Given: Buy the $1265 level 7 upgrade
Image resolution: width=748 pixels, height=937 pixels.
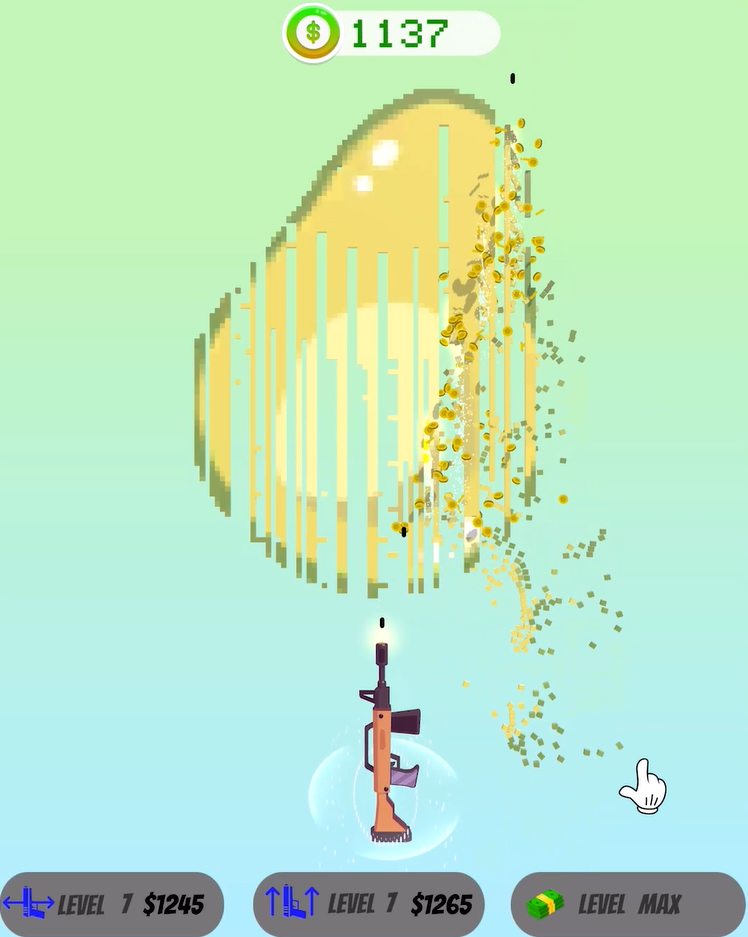Looking at the screenshot, I should click(x=369, y=905).
